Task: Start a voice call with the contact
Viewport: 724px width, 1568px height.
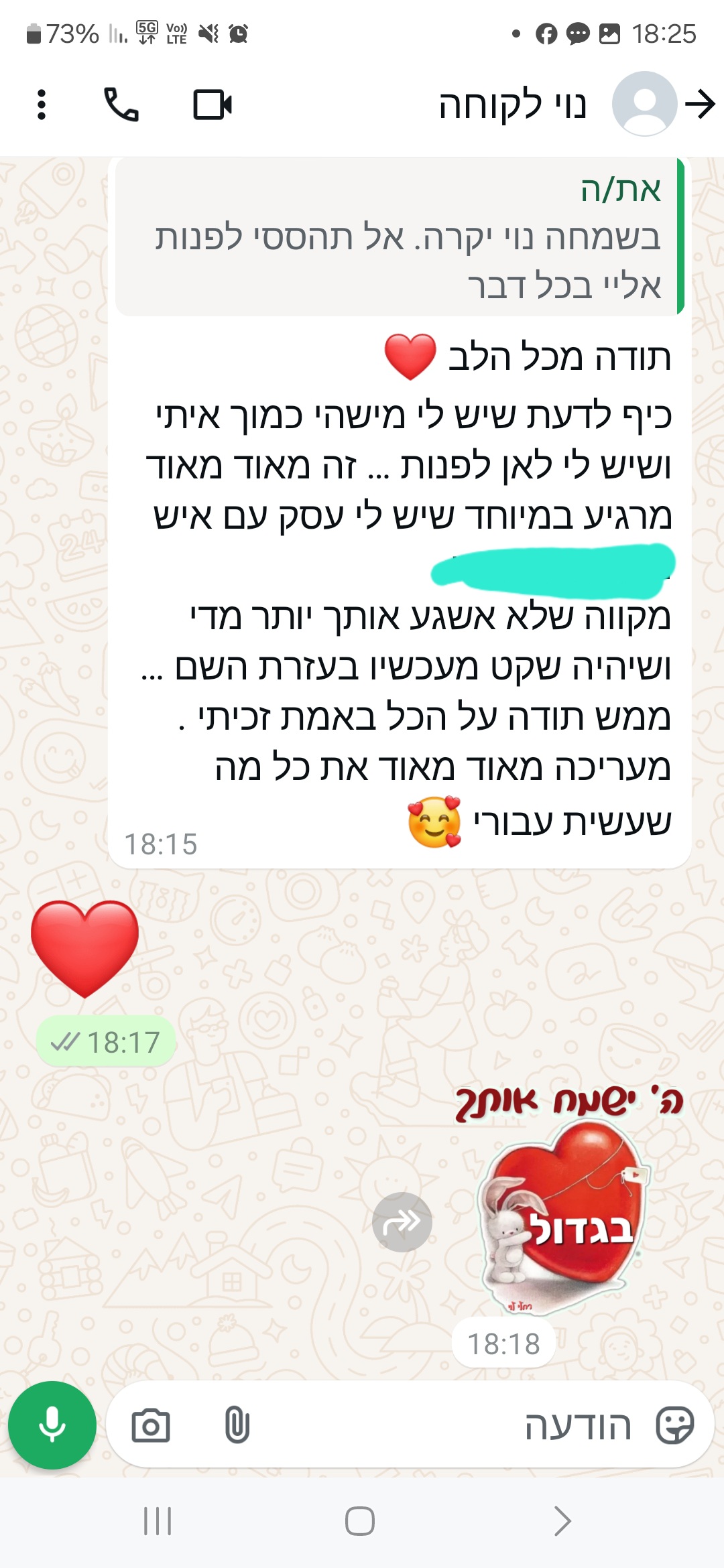Action: [121, 105]
